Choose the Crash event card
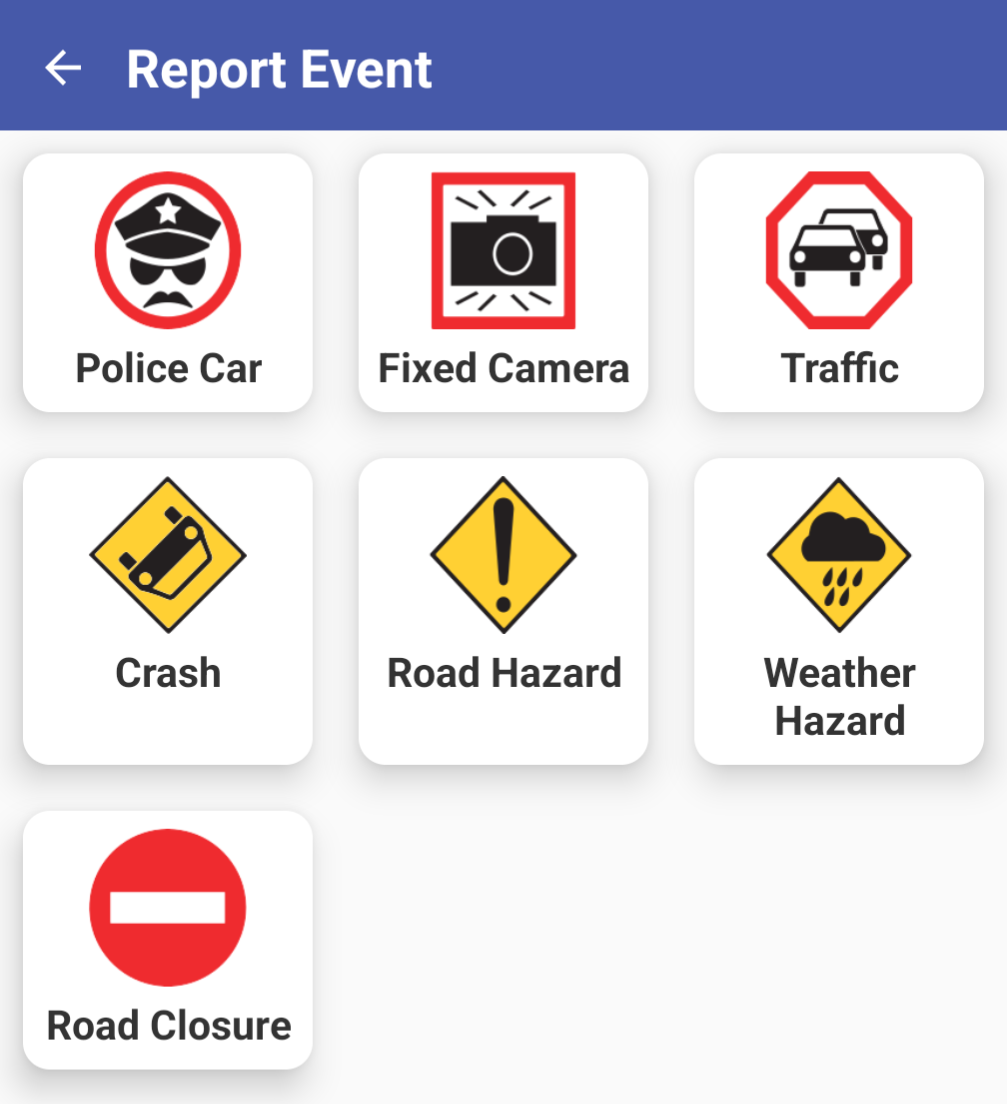The height and width of the screenshot is (1104, 1007). point(168,610)
